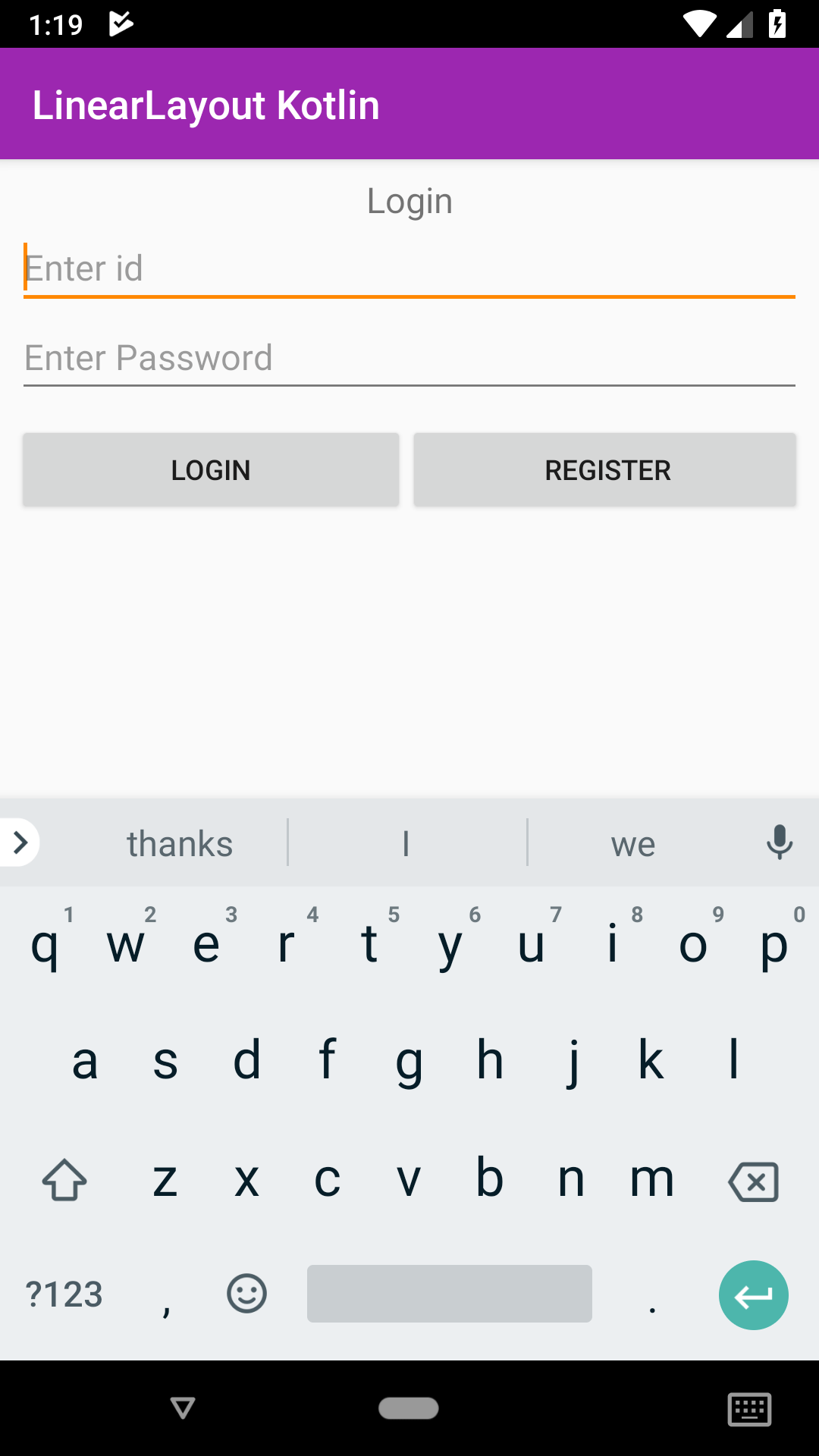The height and width of the screenshot is (1456, 819).
Task: Tap the backspace key
Action: pos(753,1180)
